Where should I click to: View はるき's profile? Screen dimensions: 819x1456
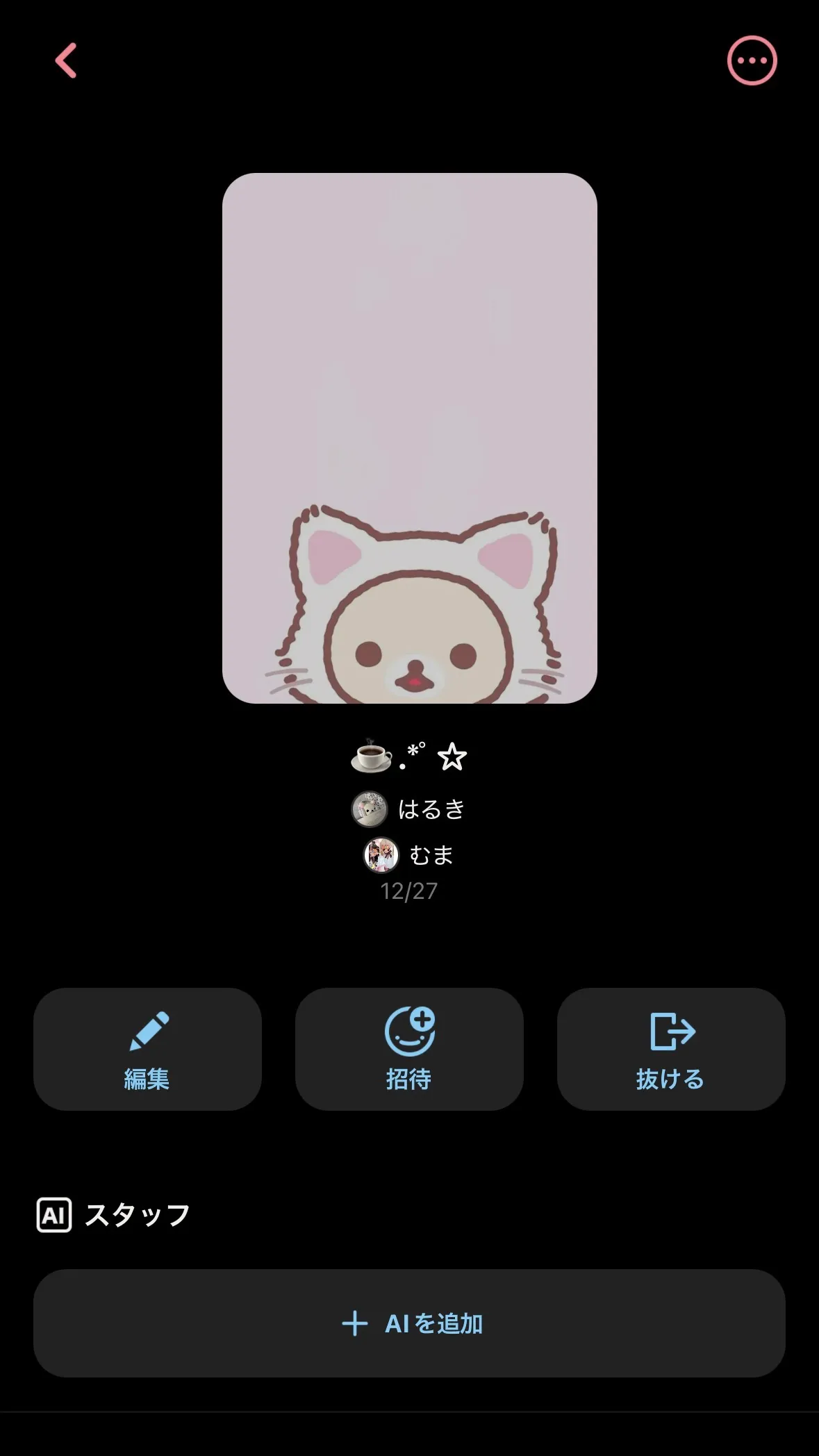click(409, 809)
